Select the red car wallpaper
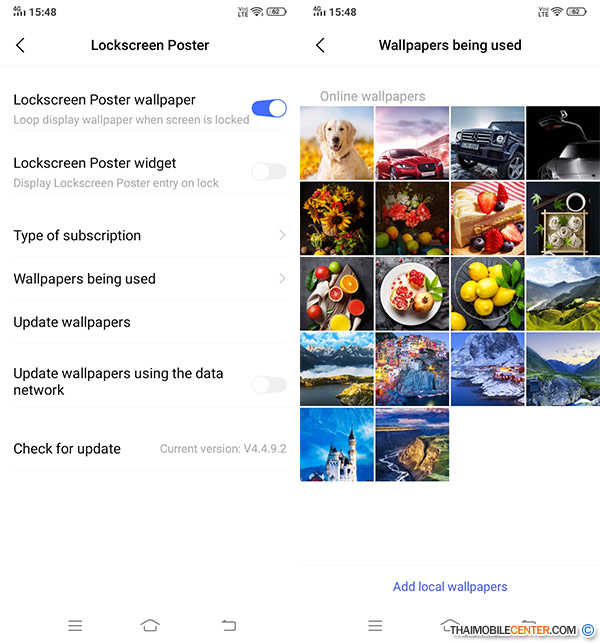The height and width of the screenshot is (643, 600). pos(412,143)
